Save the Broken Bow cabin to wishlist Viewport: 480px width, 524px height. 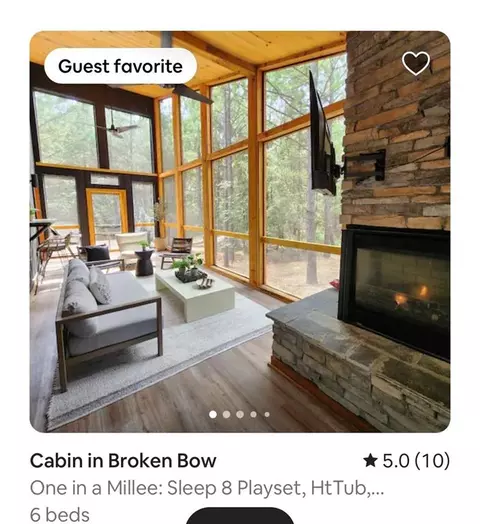[415, 63]
